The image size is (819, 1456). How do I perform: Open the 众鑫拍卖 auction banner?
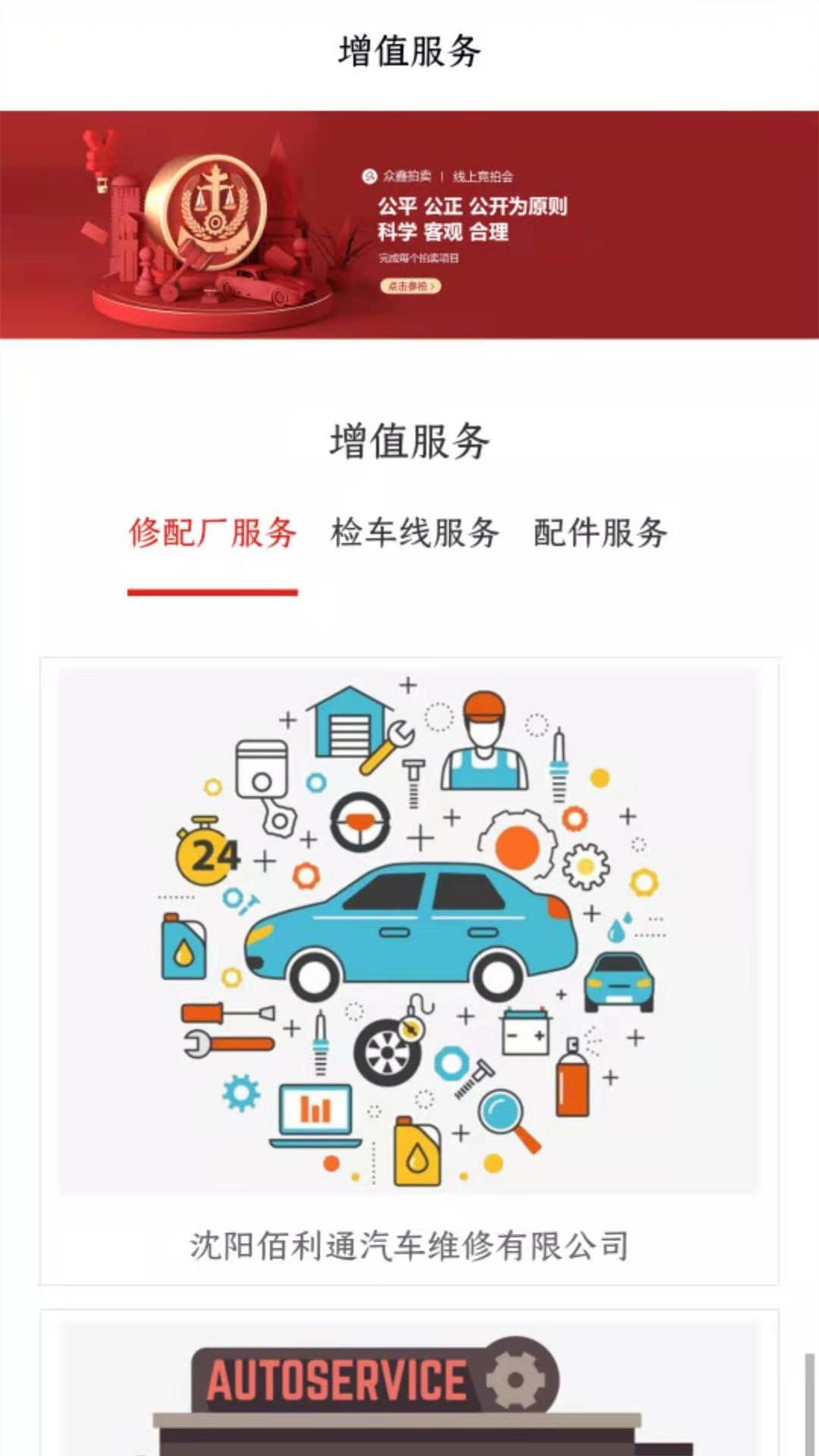[x=409, y=225]
